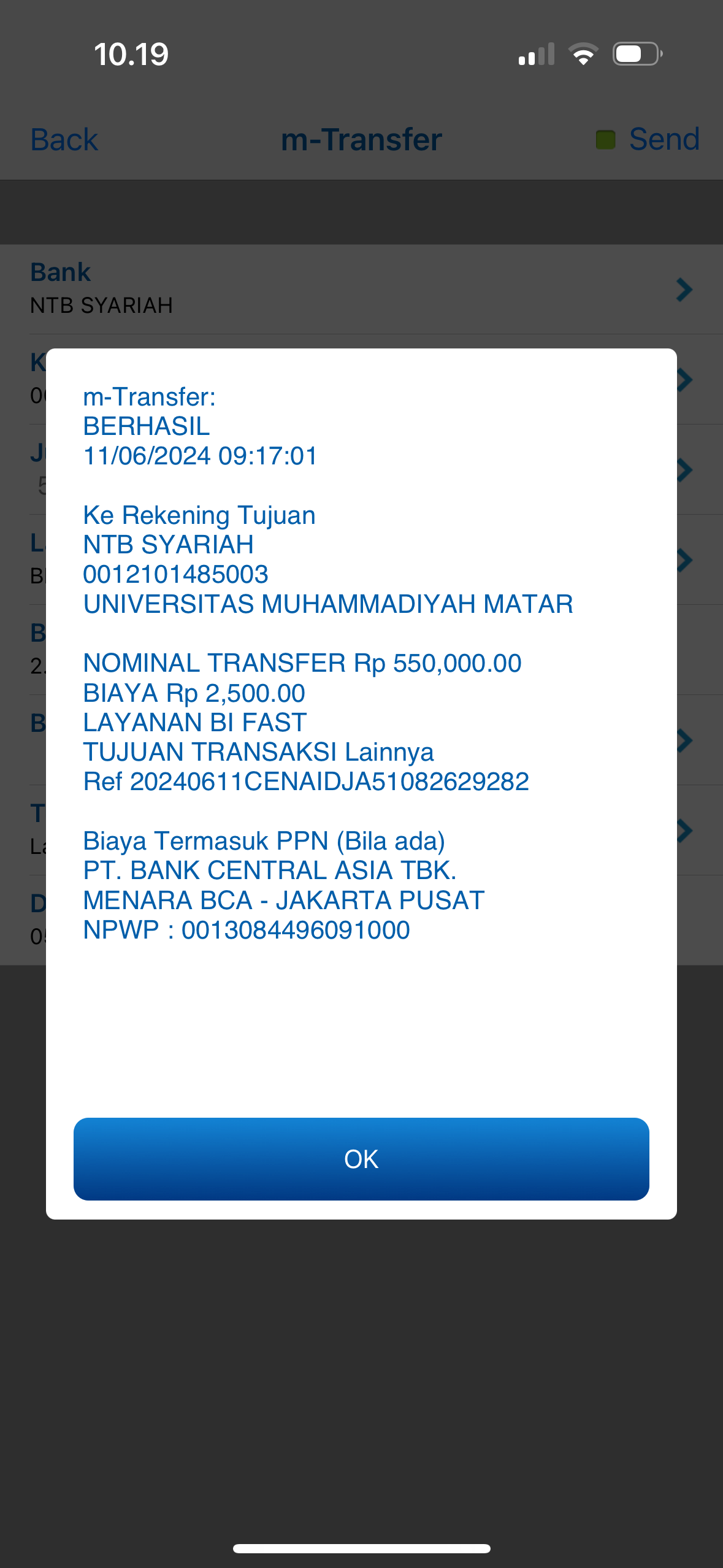The height and width of the screenshot is (1568, 723).
Task: Confirm the transfer receipt with OK
Action: tap(361, 1158)
